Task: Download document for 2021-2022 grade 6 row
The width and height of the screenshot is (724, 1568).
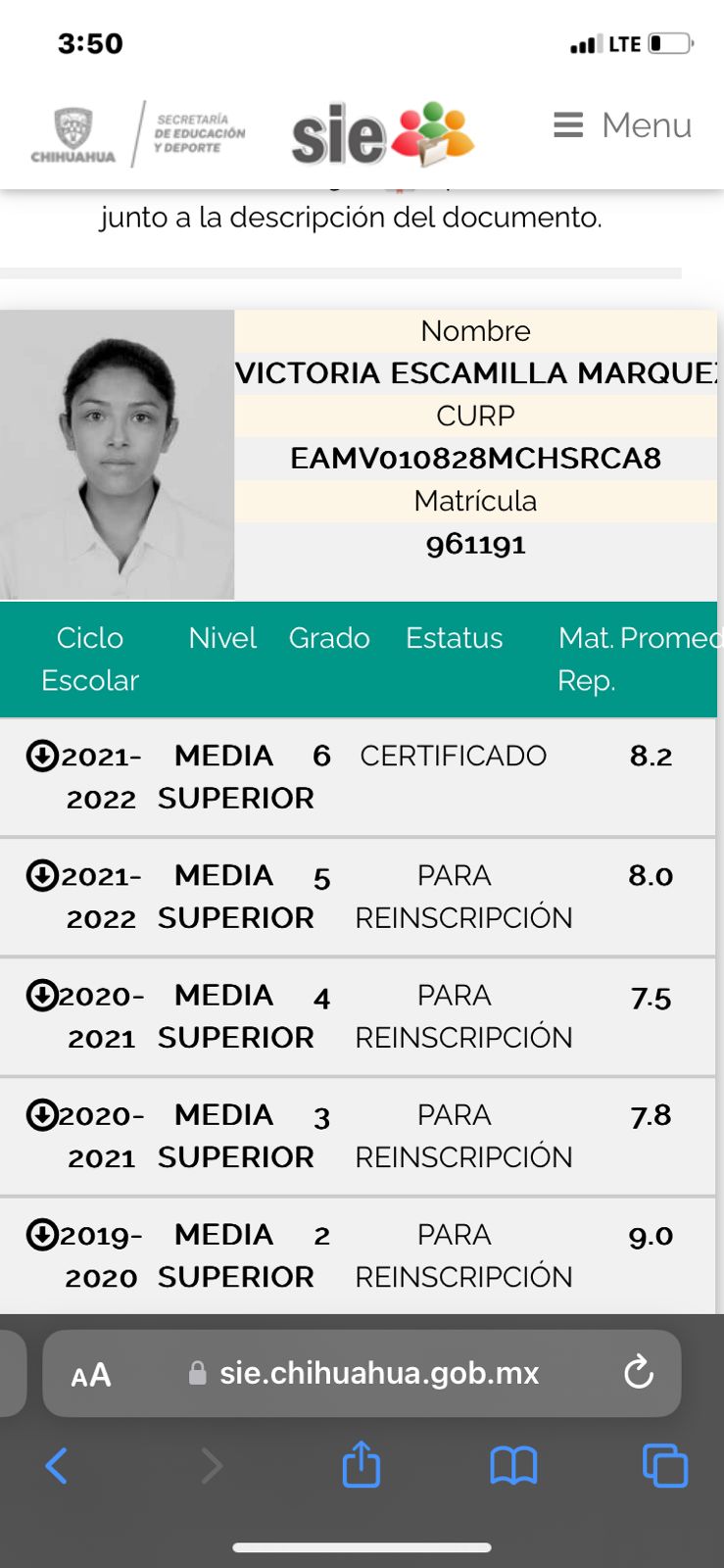Action: click(42, 757)
